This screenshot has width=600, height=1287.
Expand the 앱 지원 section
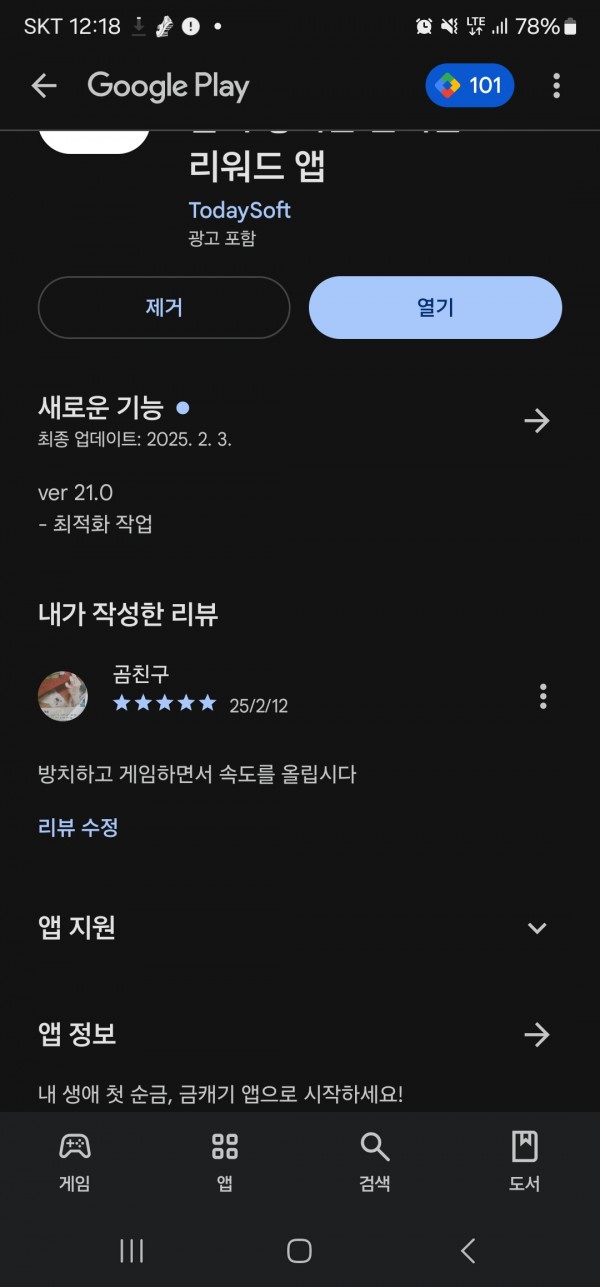[x=537, y=928]
